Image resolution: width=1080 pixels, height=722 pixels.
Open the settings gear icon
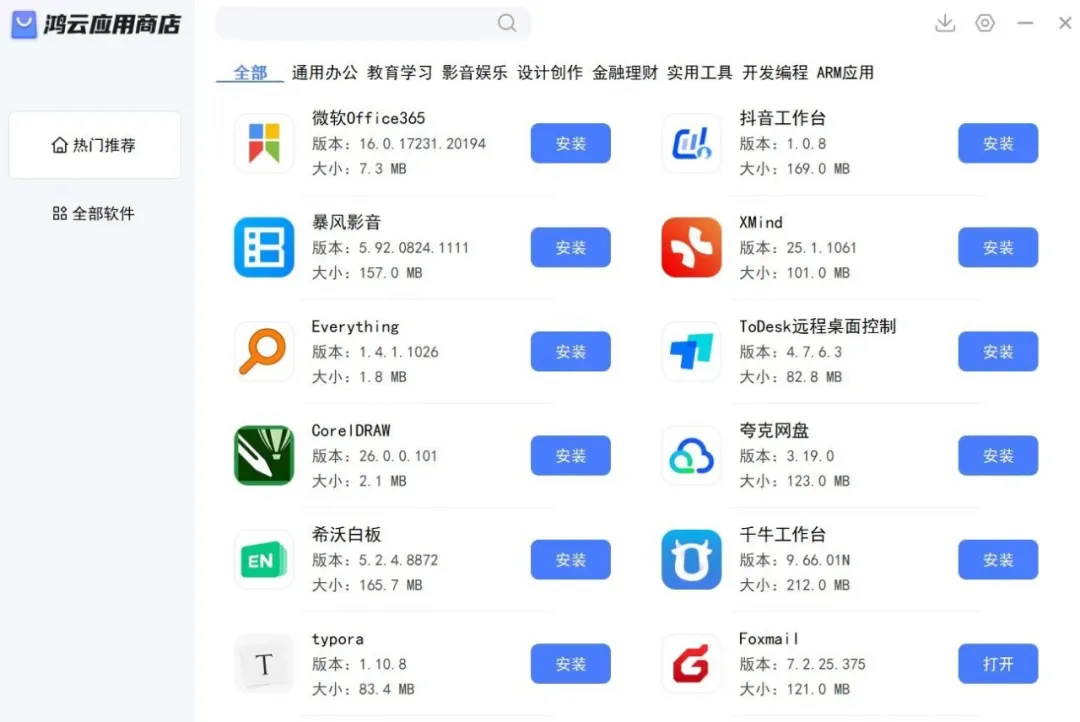click(x=985, y=23)
